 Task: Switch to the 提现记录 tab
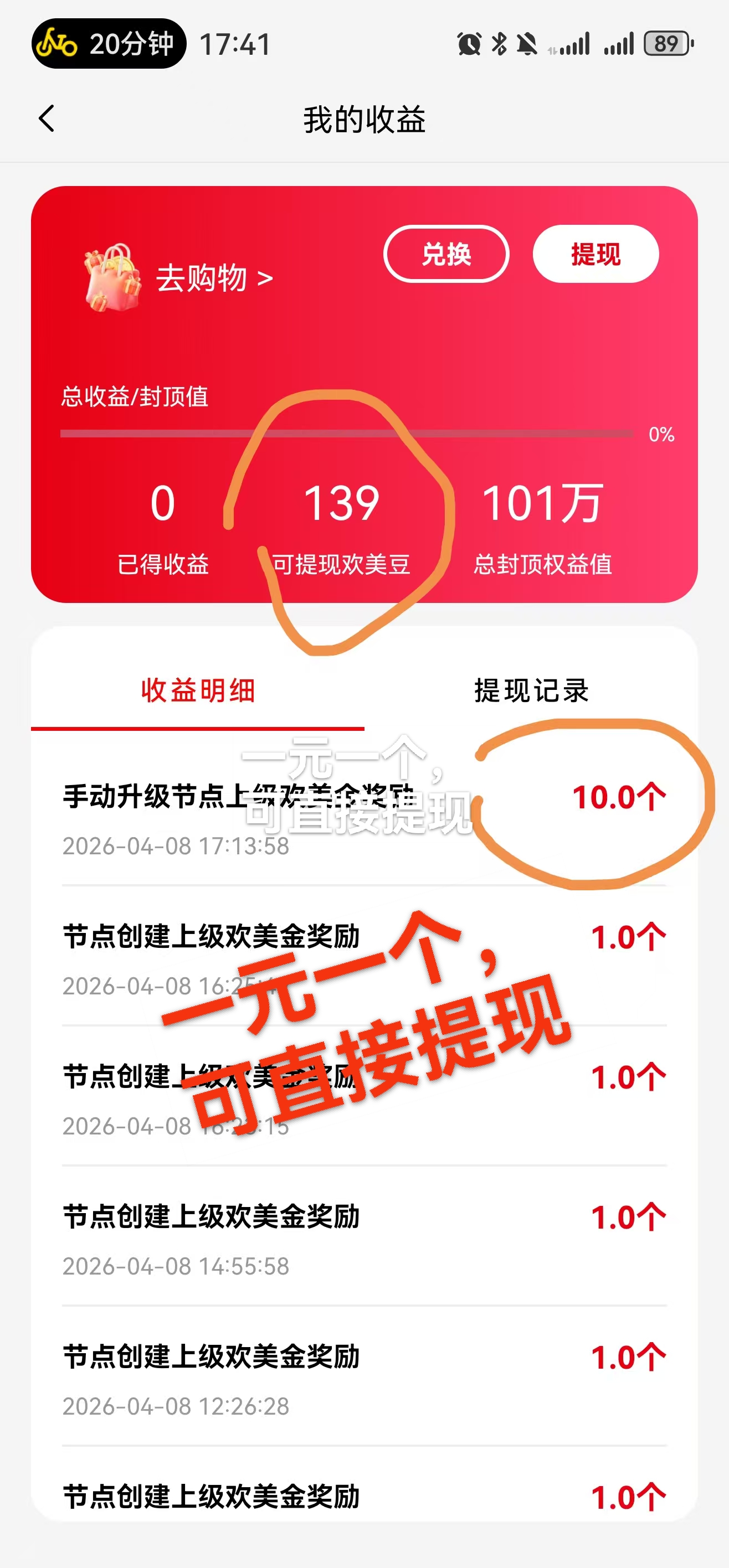coord(531,691)
